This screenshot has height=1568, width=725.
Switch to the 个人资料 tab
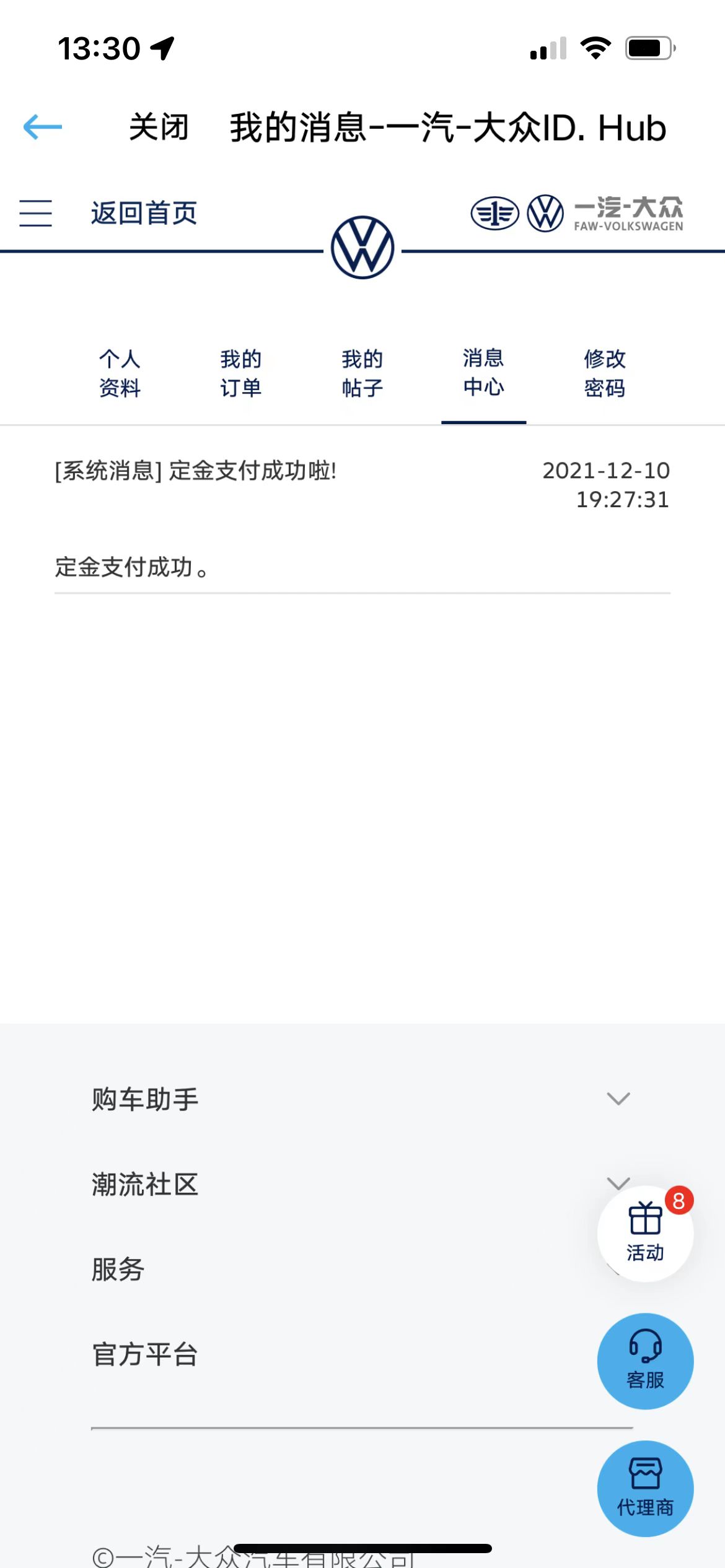pyautogui.click(x=120, y=373)
